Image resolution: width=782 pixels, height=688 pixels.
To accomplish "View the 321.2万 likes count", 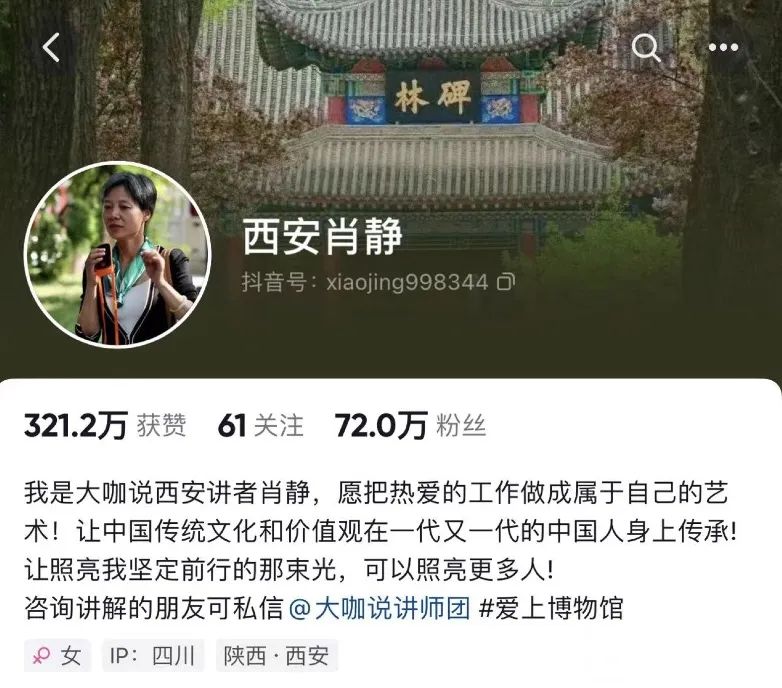I will 105,426.
